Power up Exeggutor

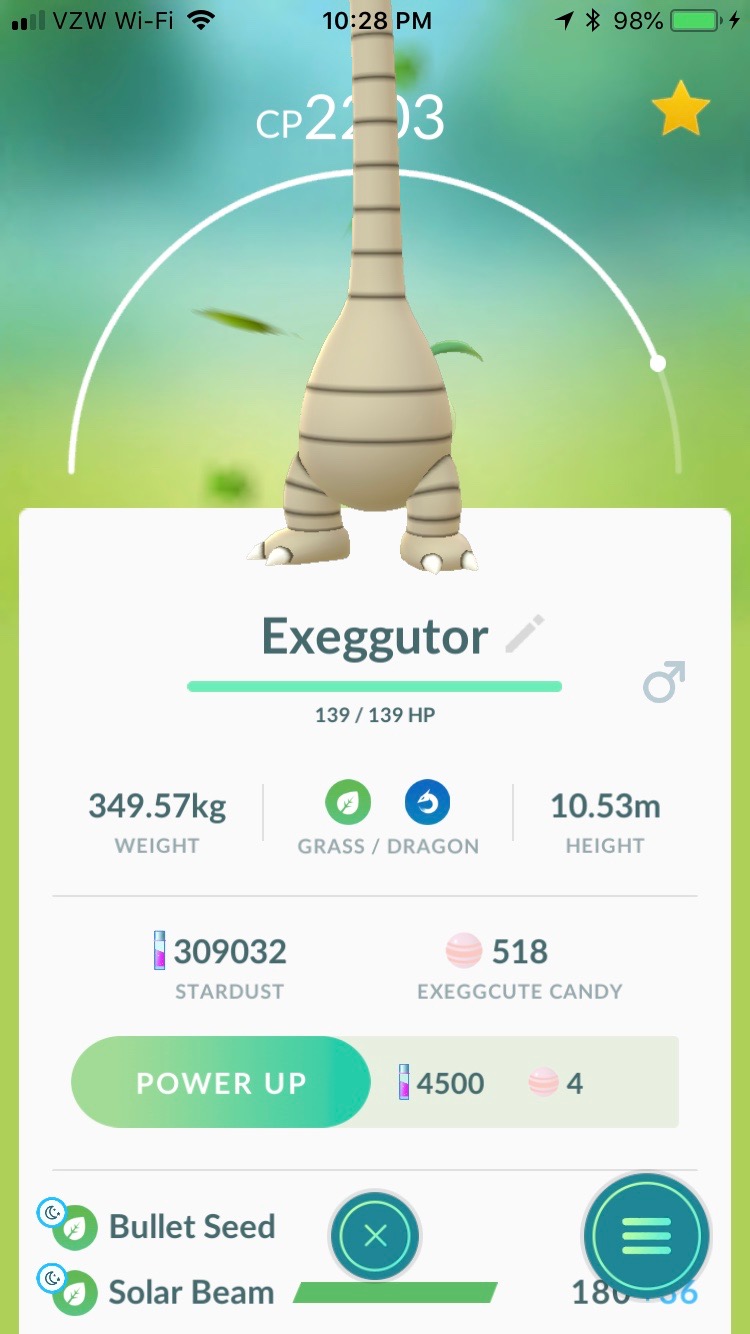tap(221, 1082)
